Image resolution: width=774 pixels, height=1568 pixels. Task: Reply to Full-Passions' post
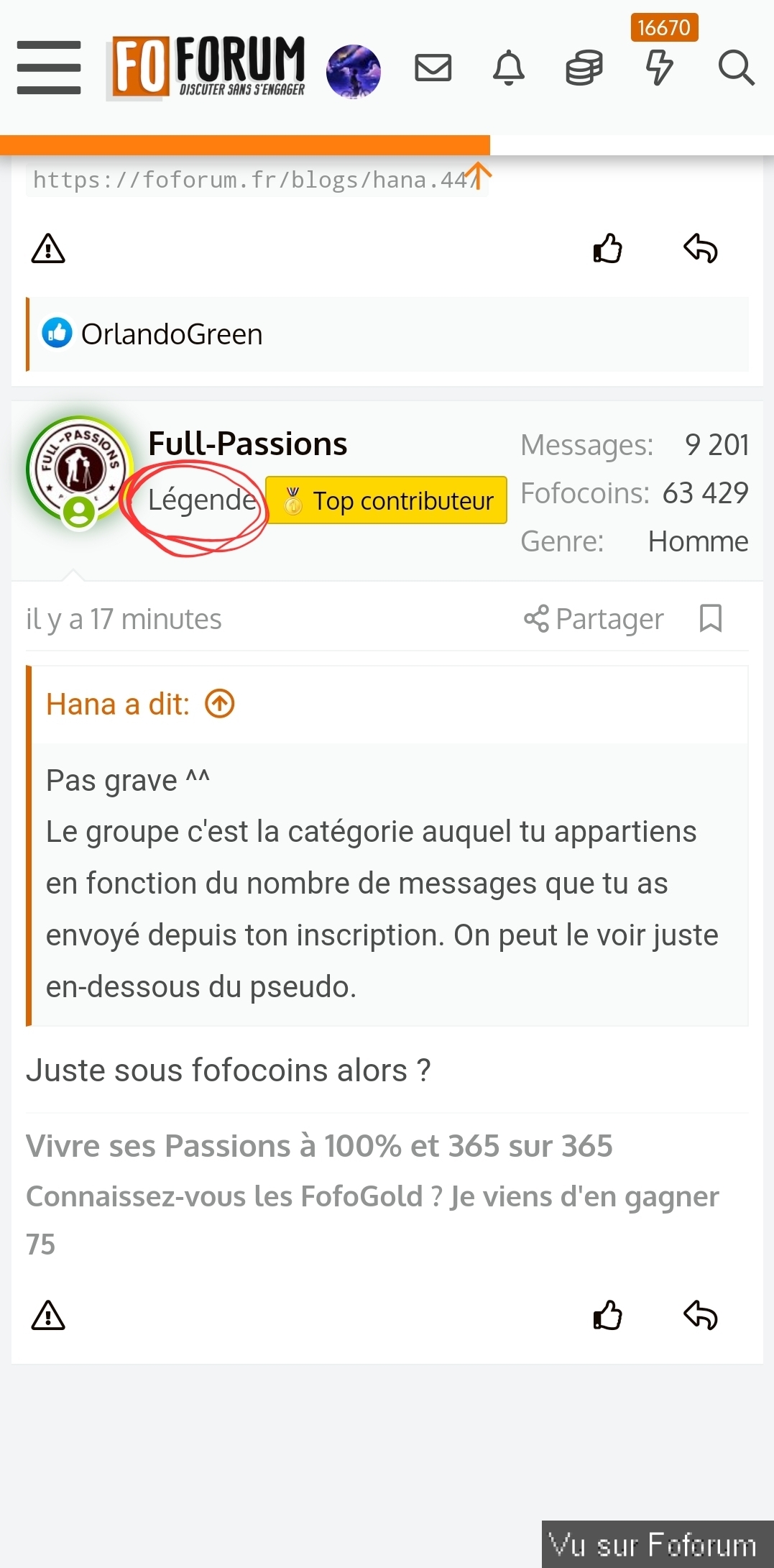point(701,1316)
